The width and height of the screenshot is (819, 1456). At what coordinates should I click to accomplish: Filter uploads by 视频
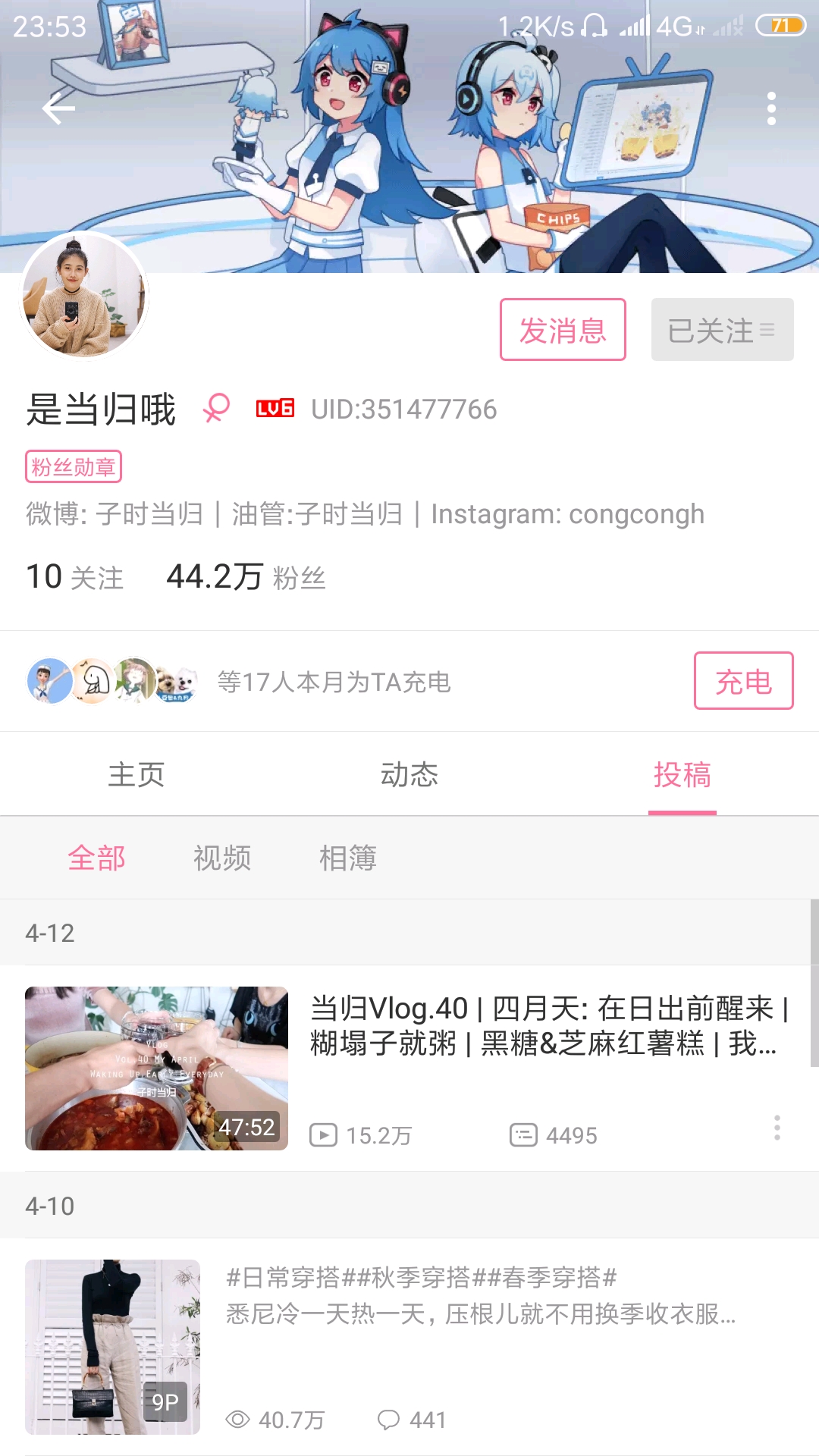[222, 858]
